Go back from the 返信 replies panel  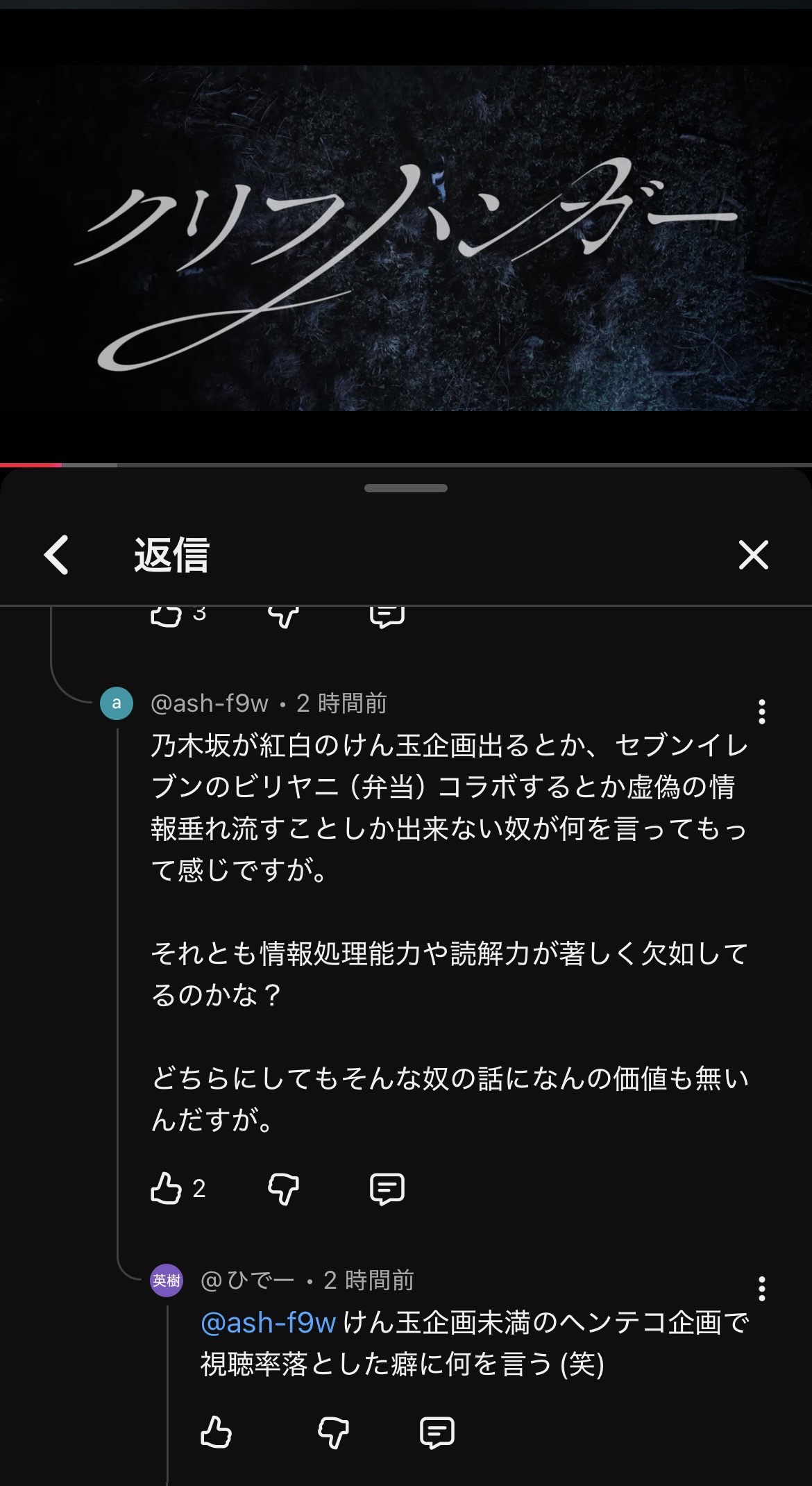pyautogui.click(x=56, y=555)
